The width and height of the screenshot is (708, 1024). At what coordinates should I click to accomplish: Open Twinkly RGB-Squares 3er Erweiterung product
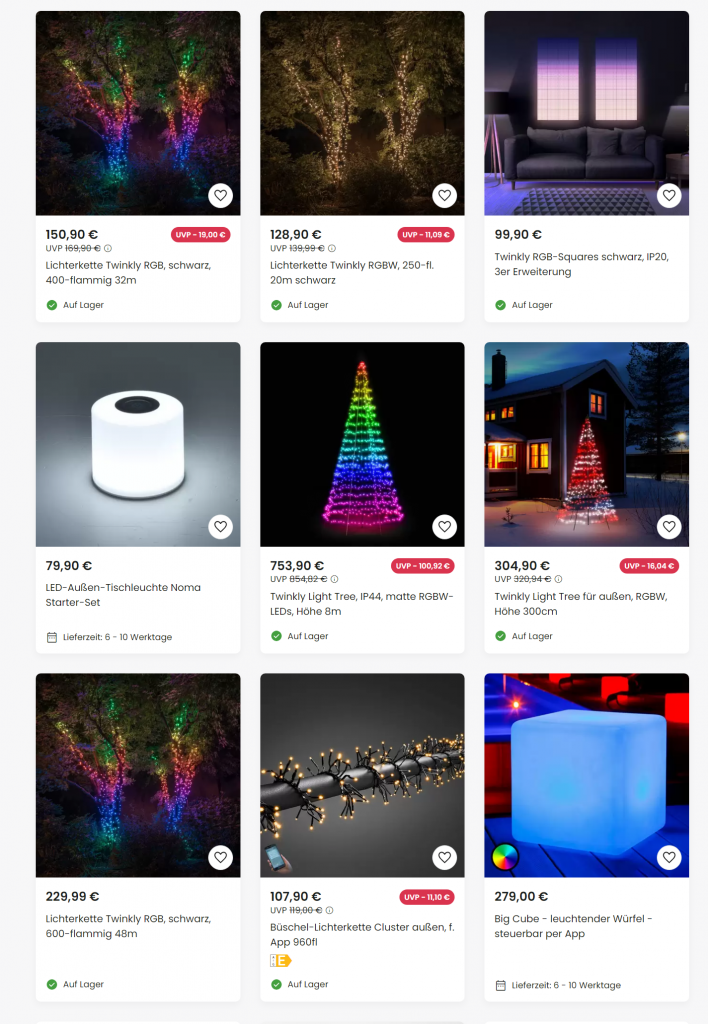581,264
